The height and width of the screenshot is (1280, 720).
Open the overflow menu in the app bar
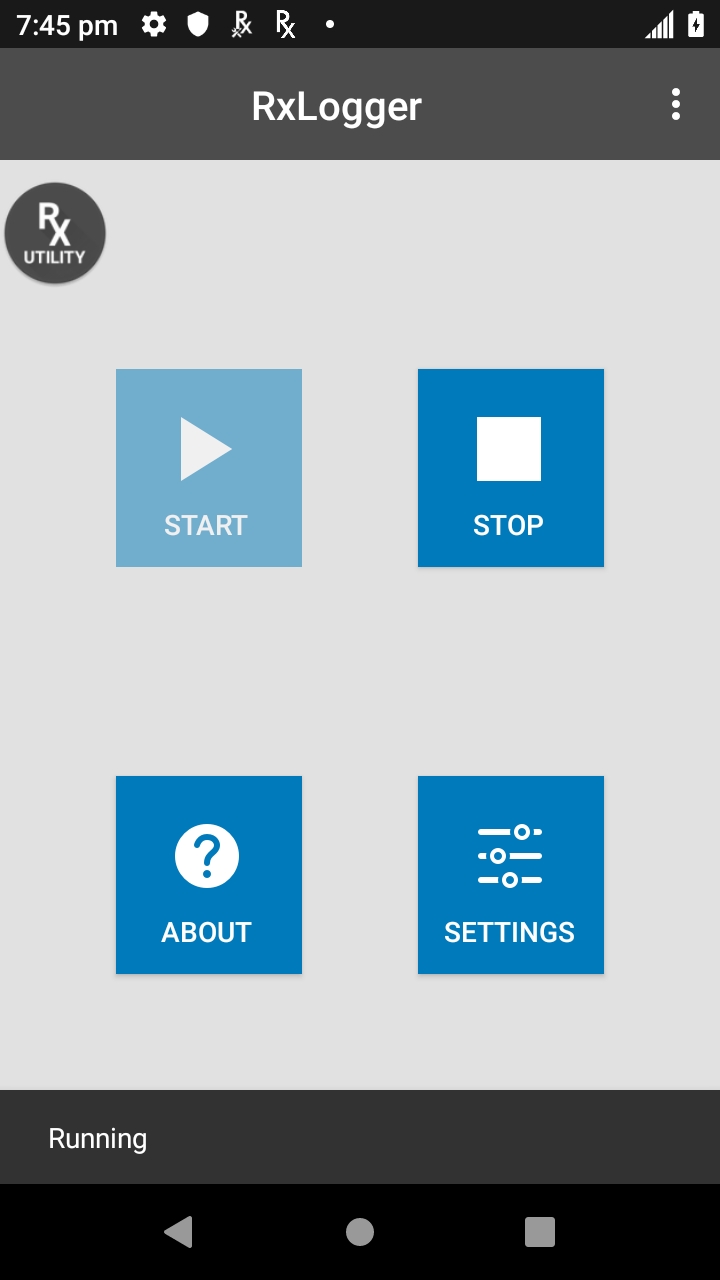tap(676, 104)
